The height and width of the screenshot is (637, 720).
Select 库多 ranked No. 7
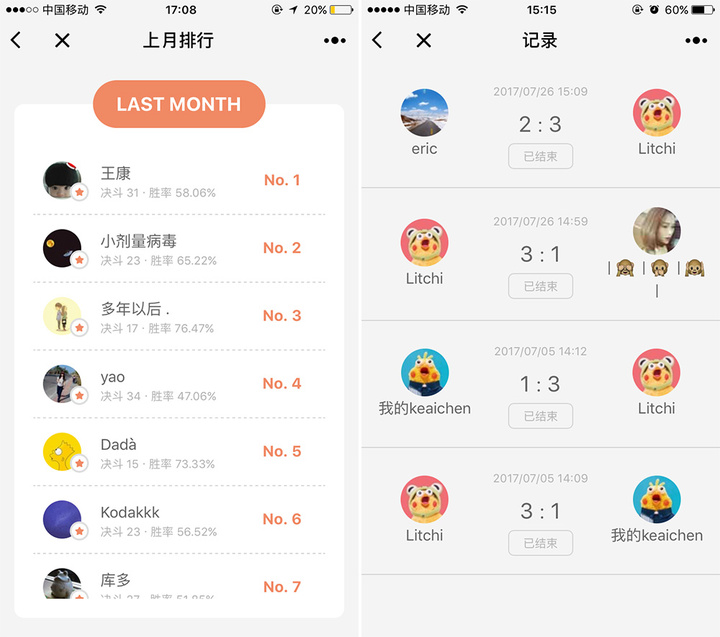tap(179, 583)
